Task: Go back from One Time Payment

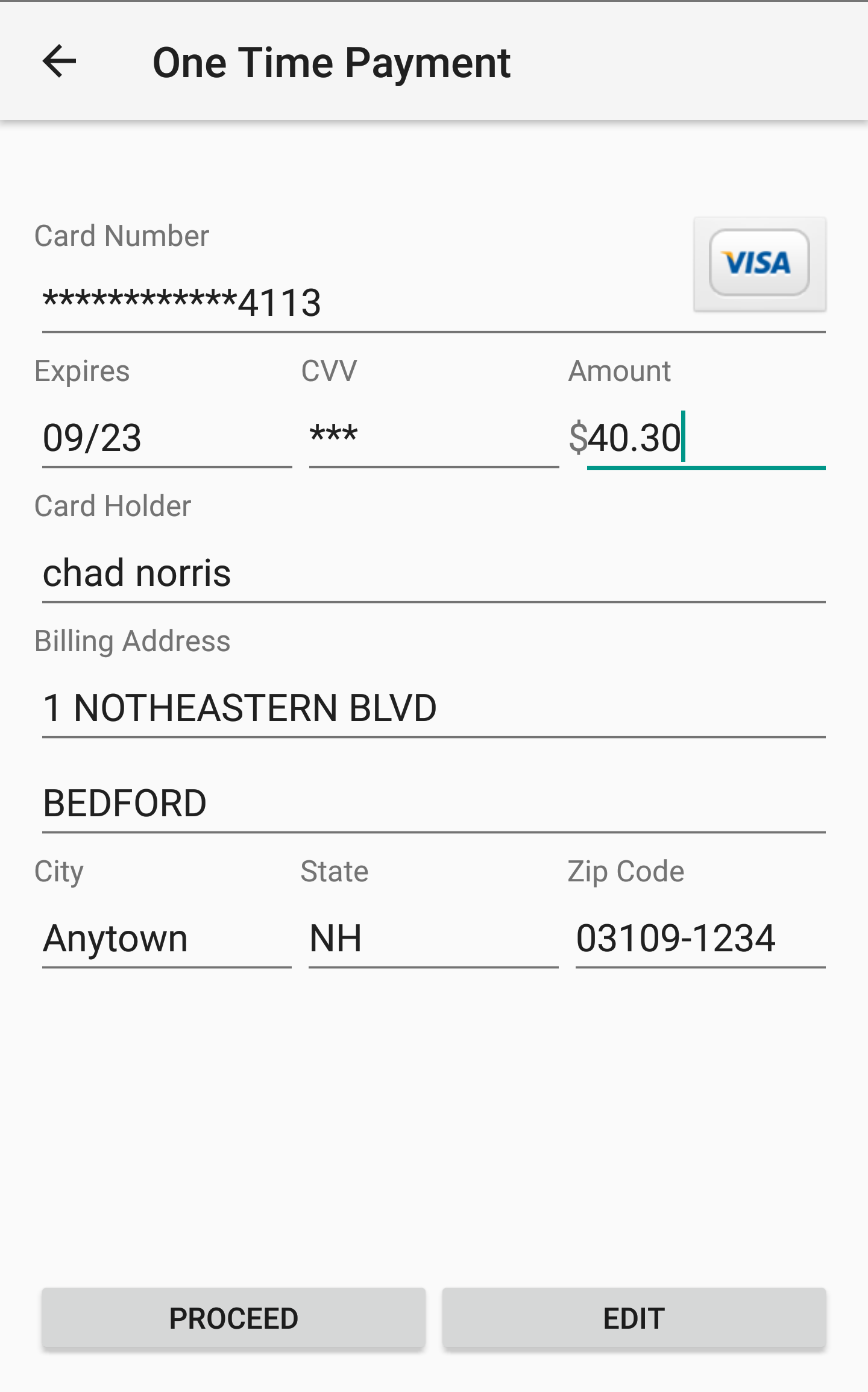Action: click(x=59, y=61)
